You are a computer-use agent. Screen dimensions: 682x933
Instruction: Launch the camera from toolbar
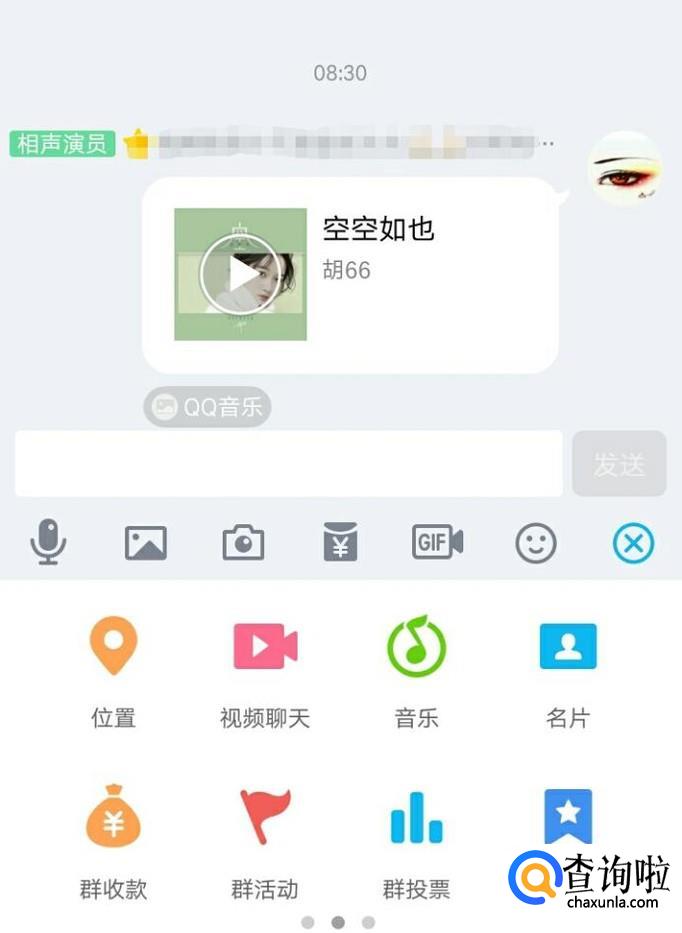243,543
